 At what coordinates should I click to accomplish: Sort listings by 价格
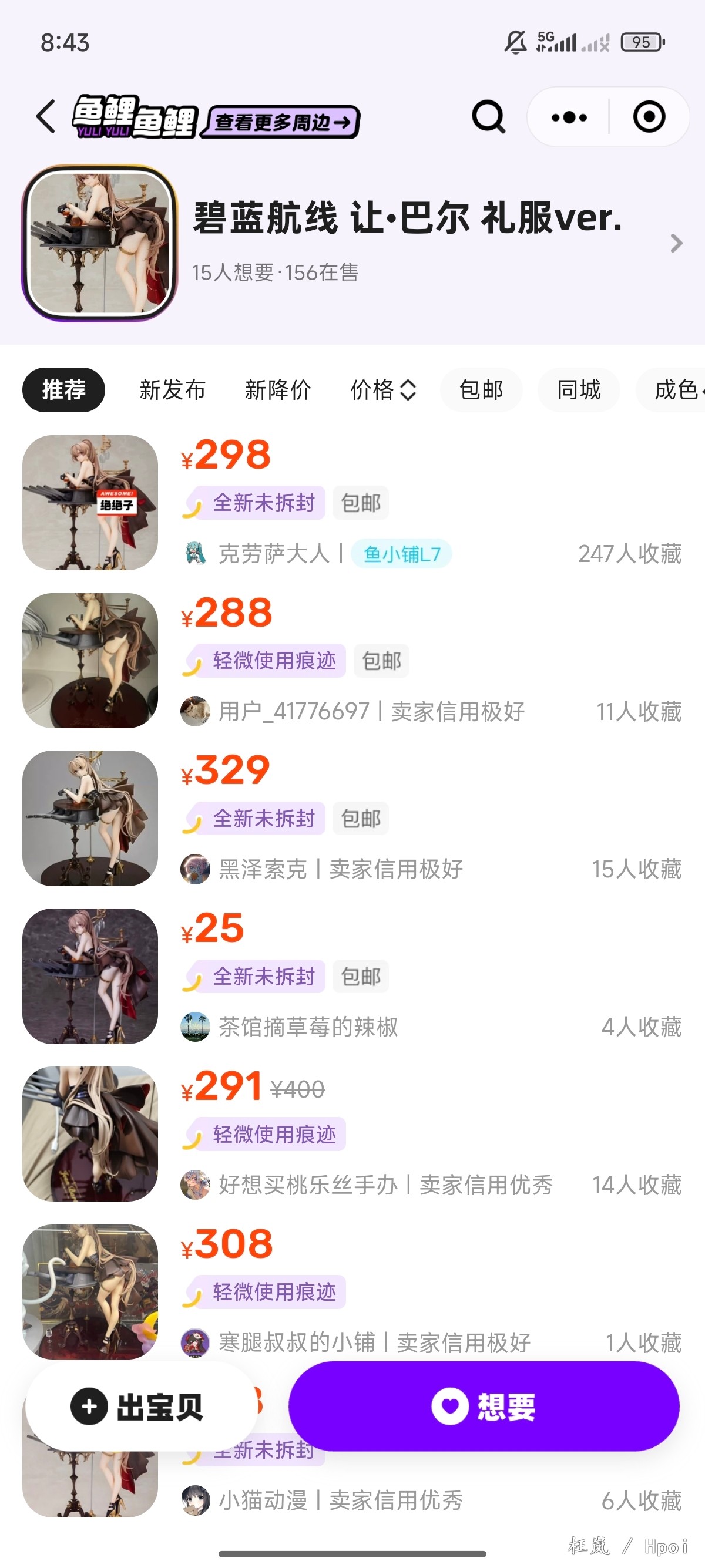tap(382, 389)
